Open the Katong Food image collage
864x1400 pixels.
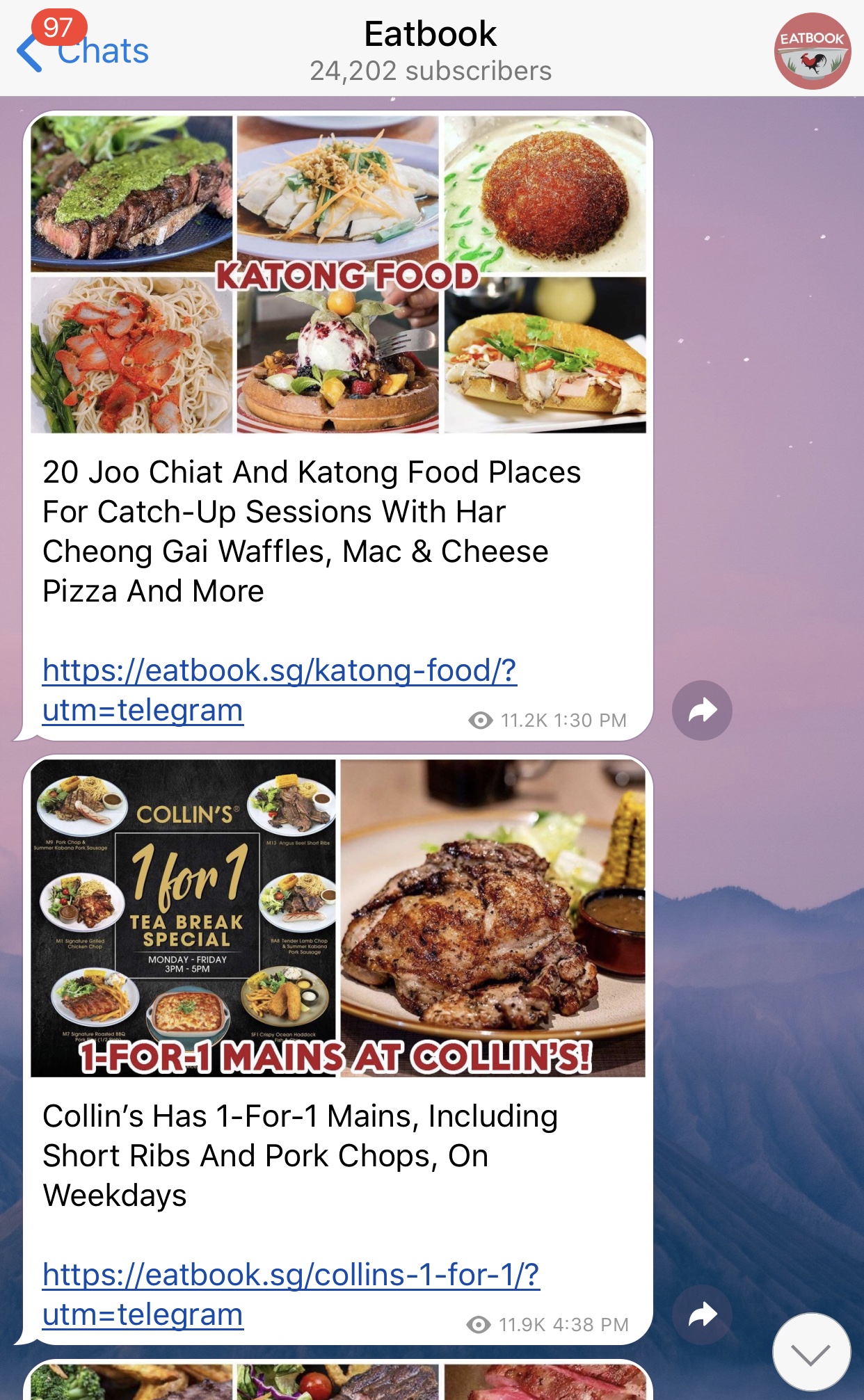pyautogui.click(x=338, y=274)
